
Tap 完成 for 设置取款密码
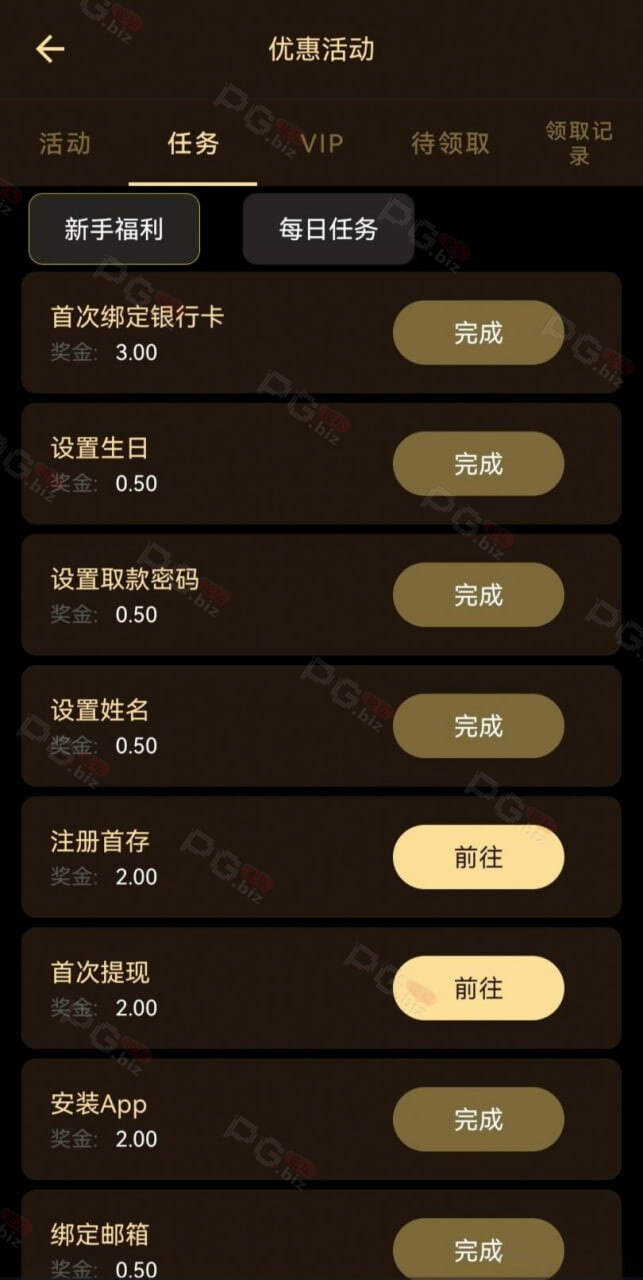click(478, 594)
